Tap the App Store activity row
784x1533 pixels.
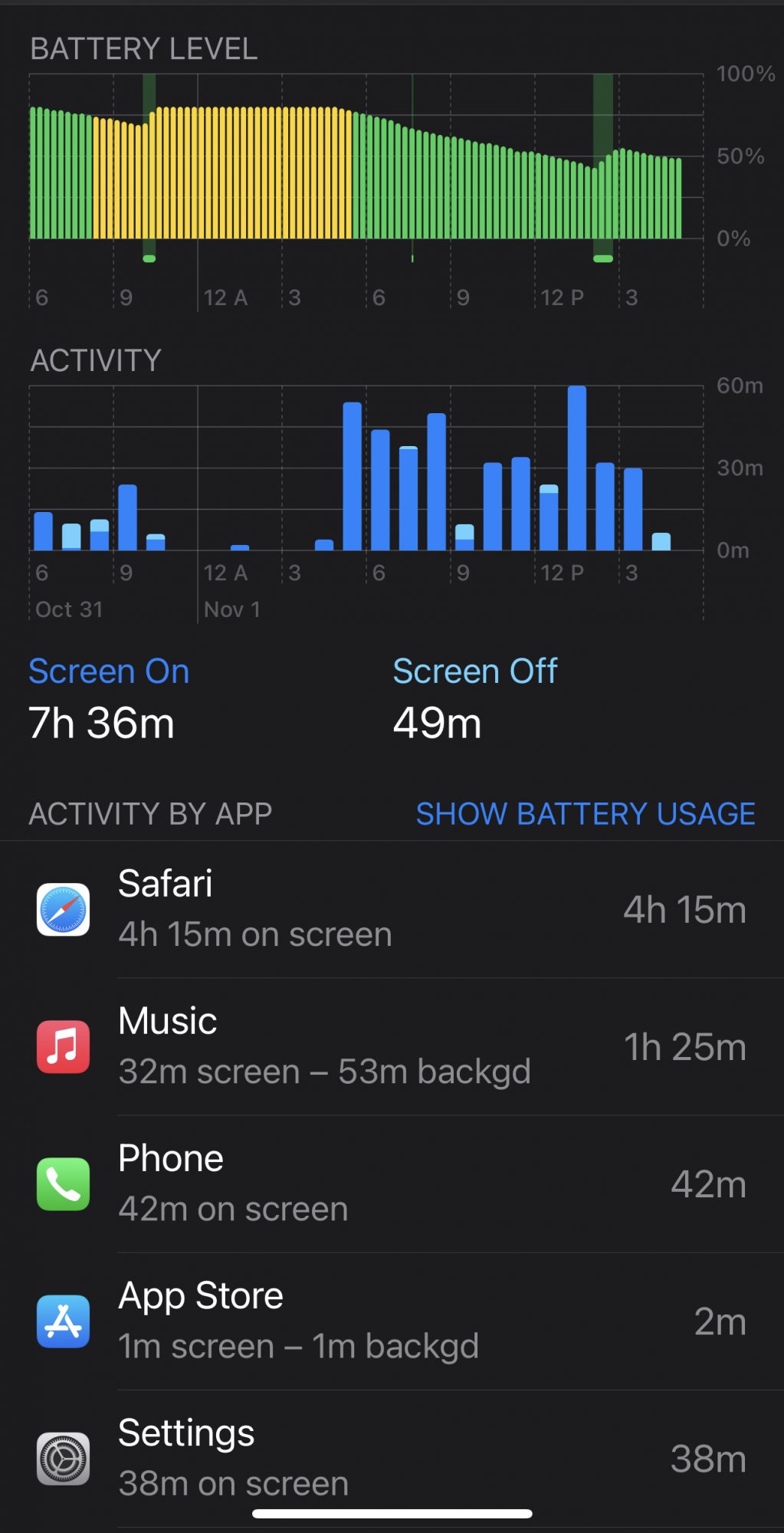[x=392, y=1321]
